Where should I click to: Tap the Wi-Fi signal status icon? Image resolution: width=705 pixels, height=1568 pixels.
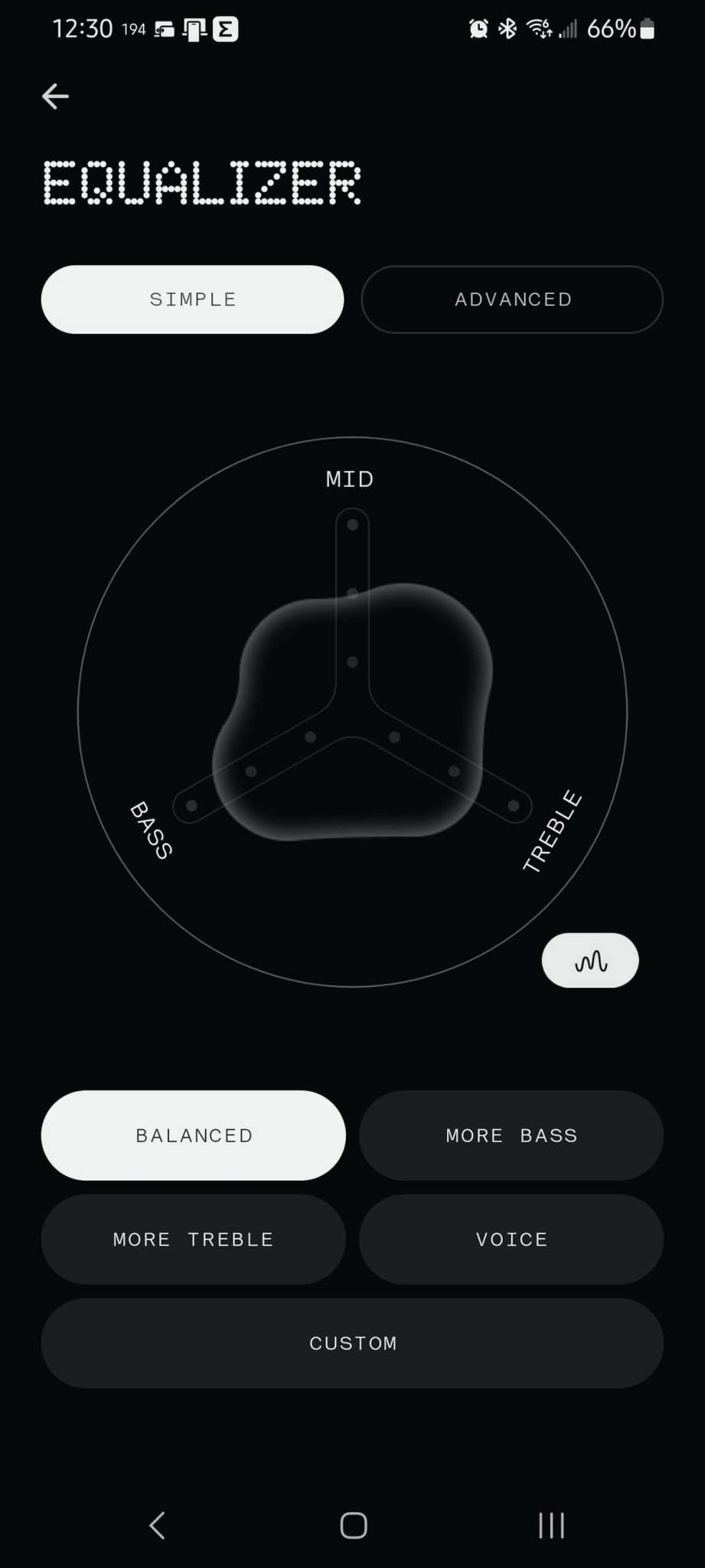[537, 28]
